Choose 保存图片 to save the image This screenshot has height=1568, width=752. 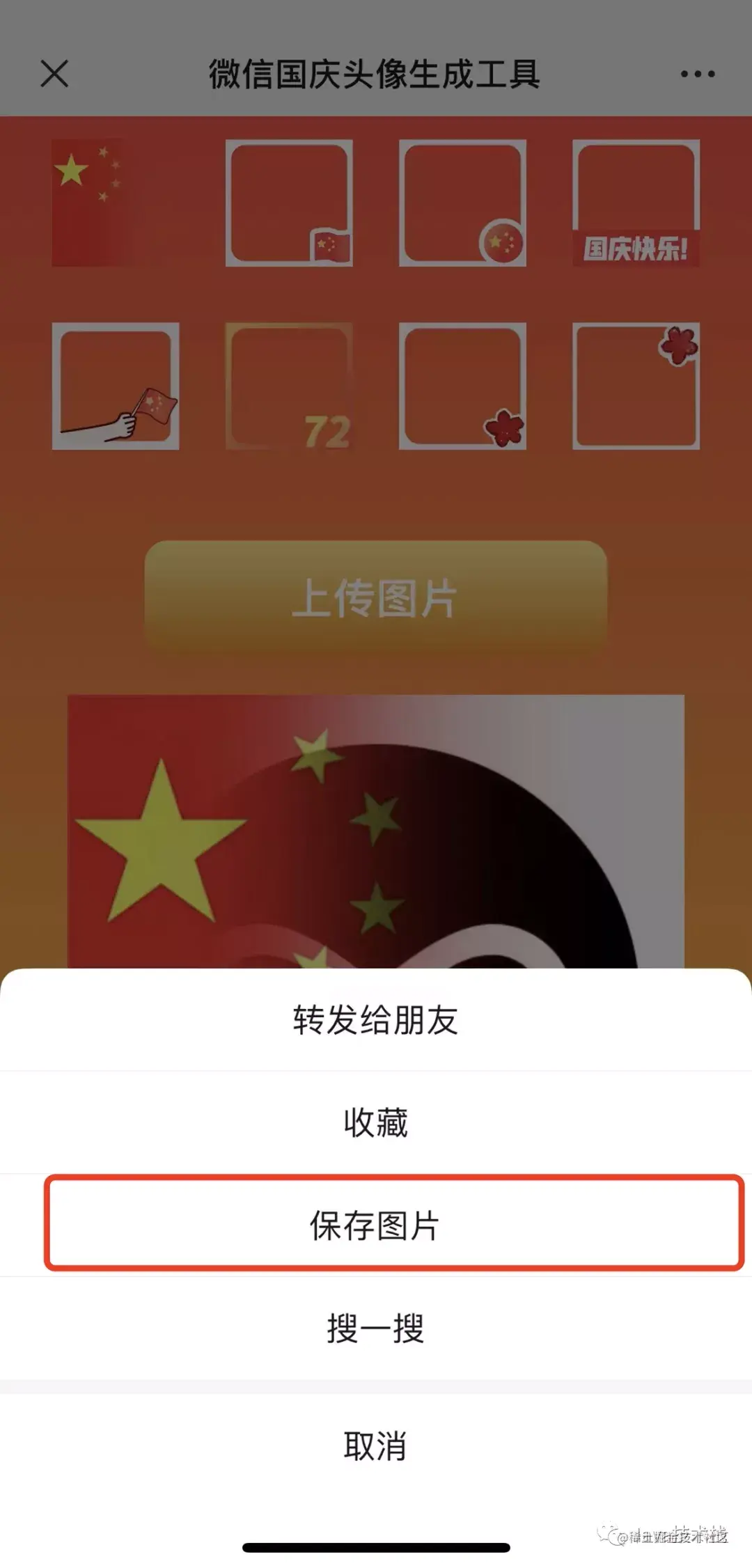pos(375,1225)
